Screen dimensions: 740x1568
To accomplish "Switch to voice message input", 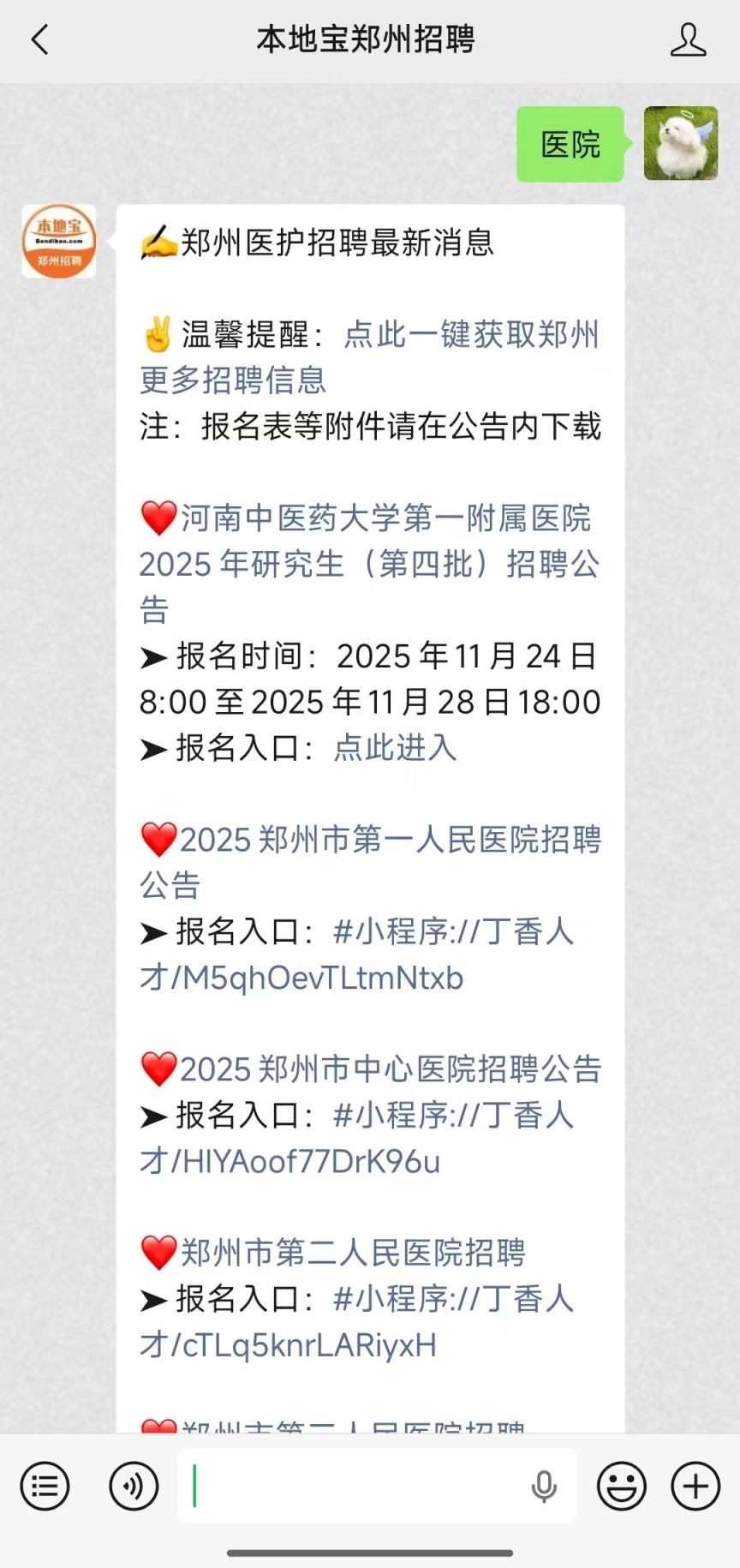I will (x=134, y=1487).
